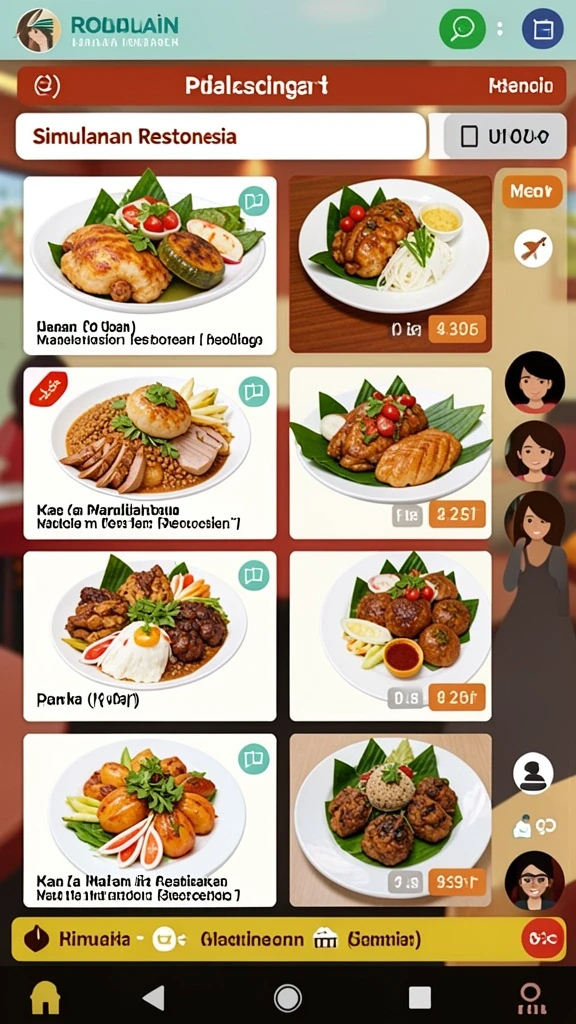Screen dimensions: 576x1024
Task: Open the blue calendar icon at the top
Action: click(543, 29)
